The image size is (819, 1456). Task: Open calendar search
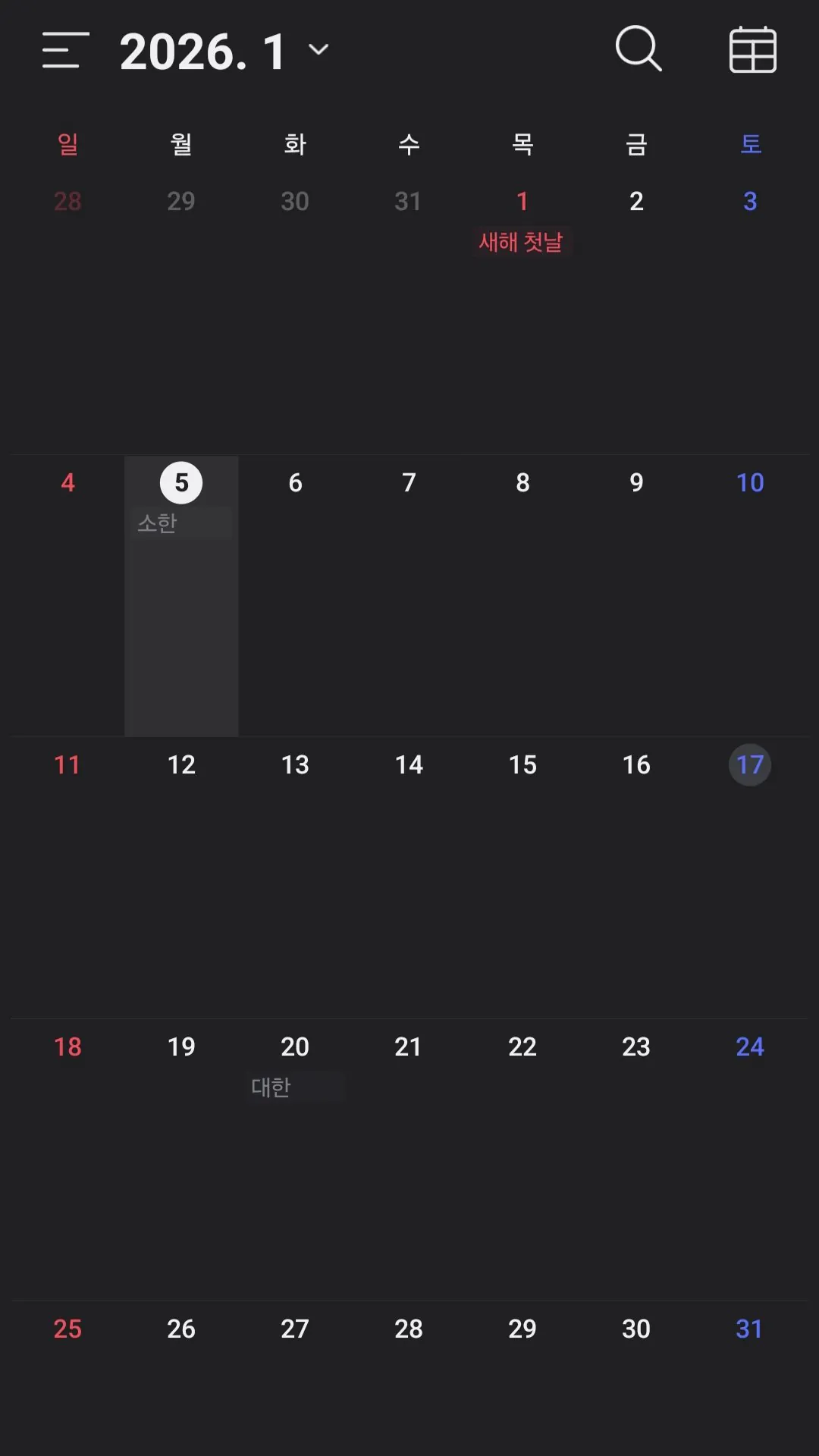pos(639,49)
